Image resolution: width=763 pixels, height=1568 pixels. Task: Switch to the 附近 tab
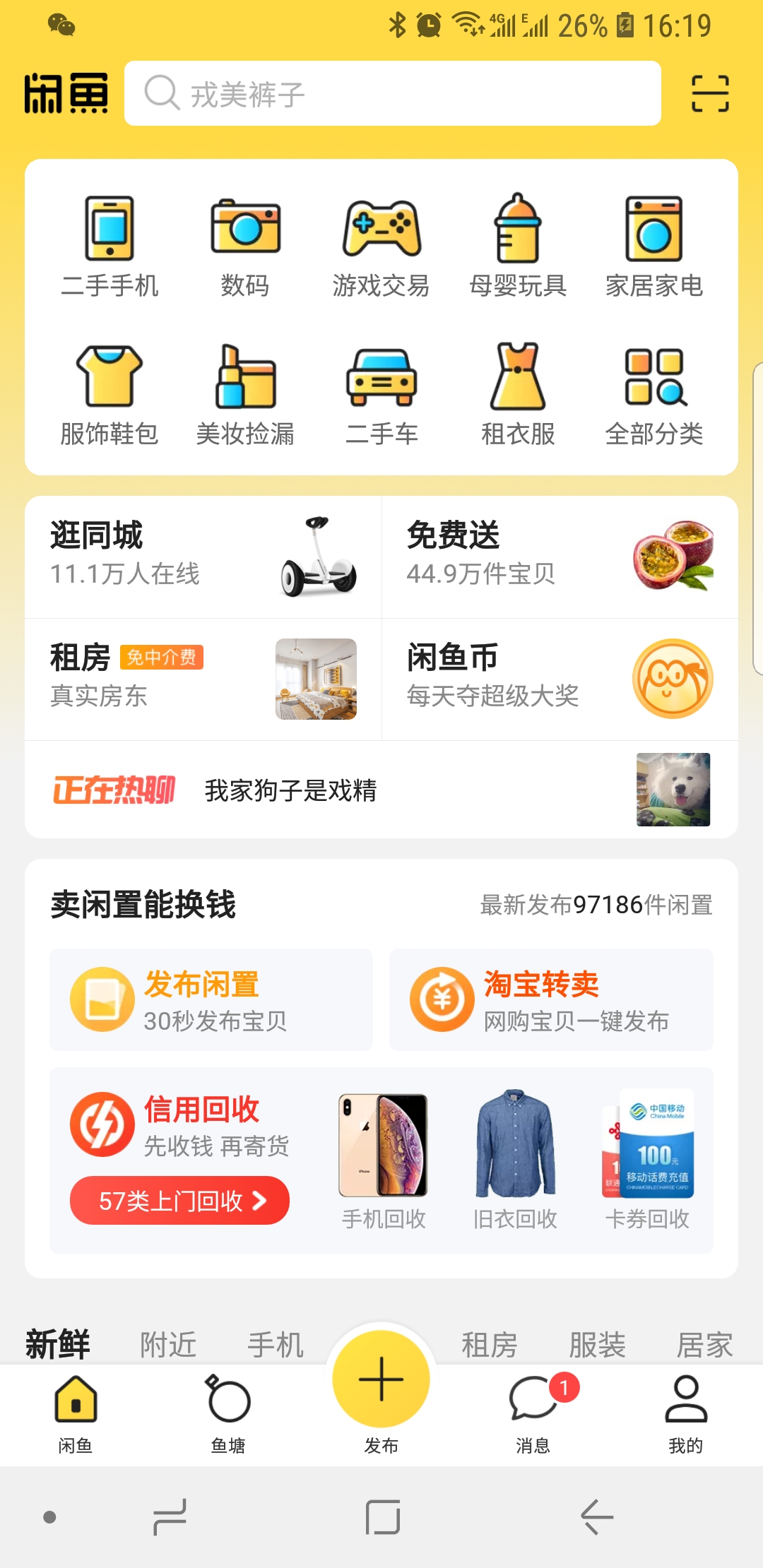point(169,1342)
